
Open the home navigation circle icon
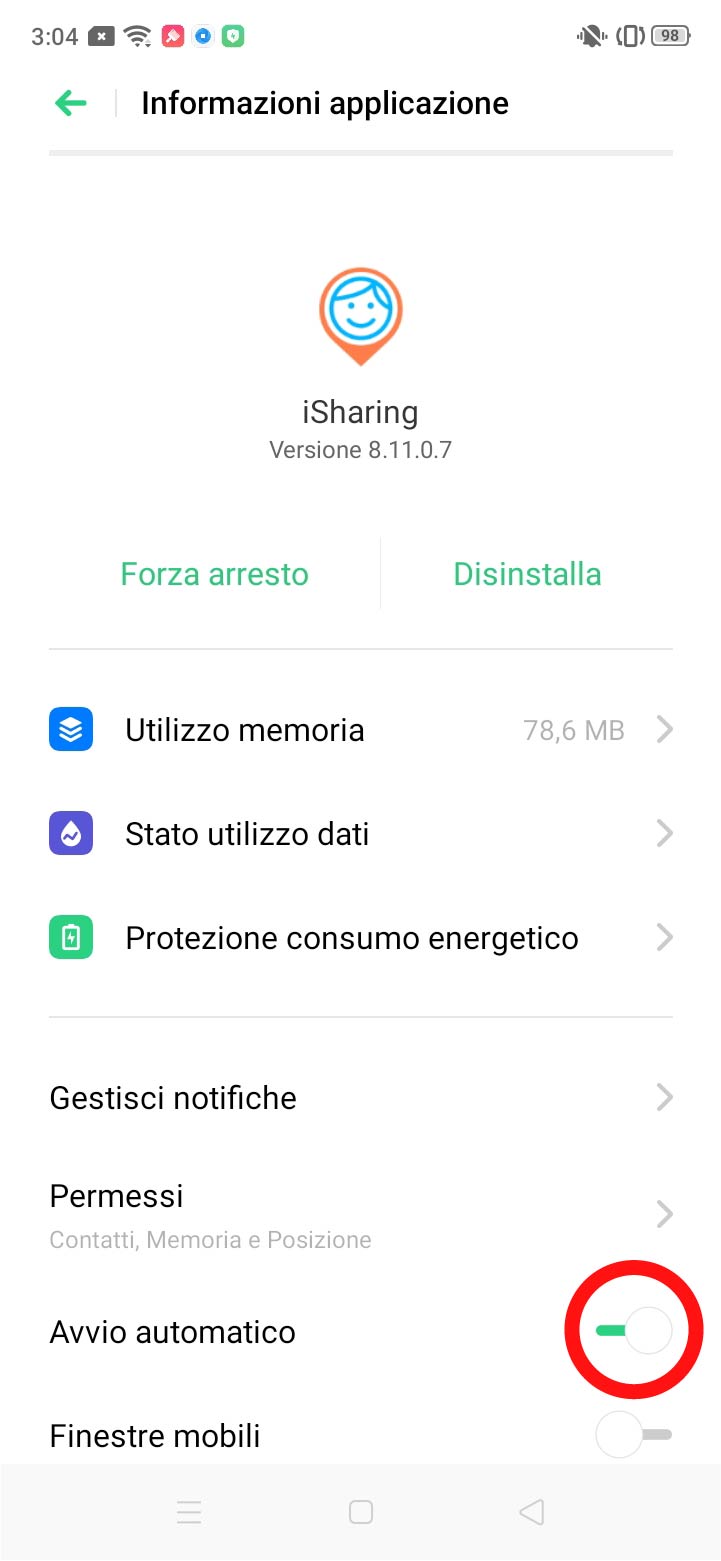[x=360, y=1512]
